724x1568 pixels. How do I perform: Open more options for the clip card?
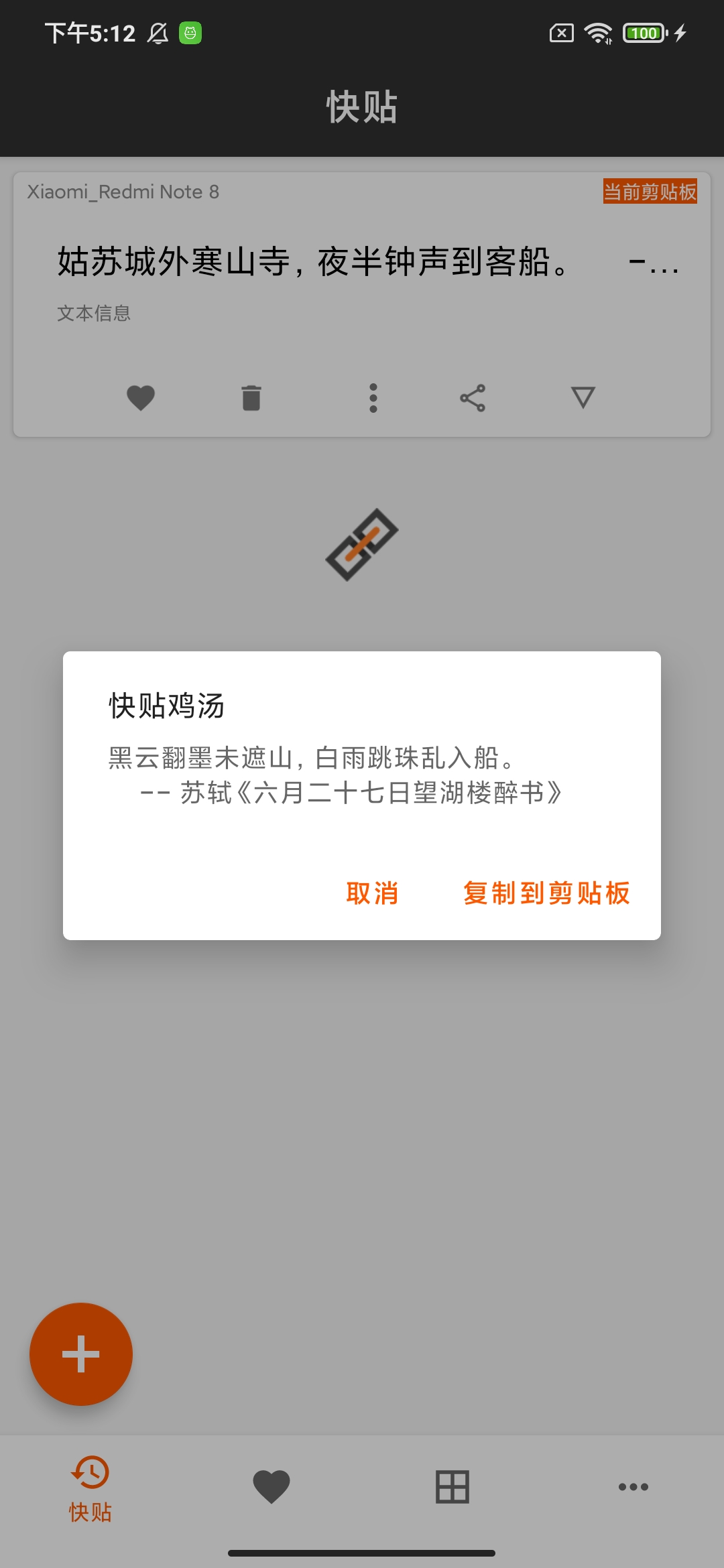pos(373,398)
